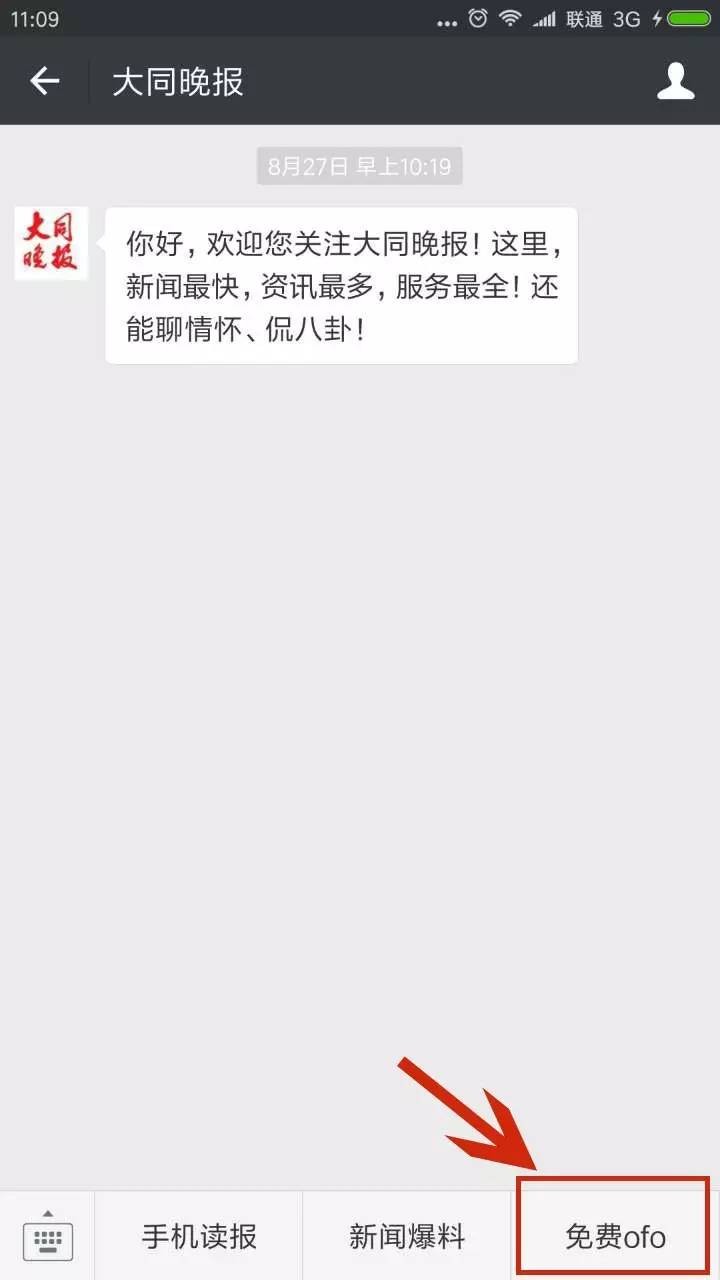This screenshot has width=720, height=1280.
Task: Open the 大同晚报 account profile icon
Action: pos(675,82)
